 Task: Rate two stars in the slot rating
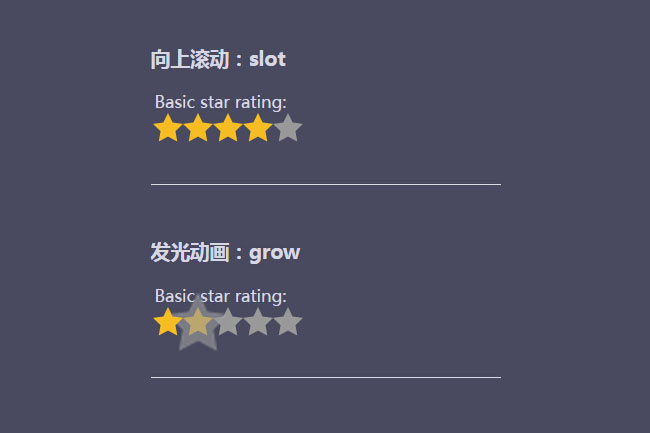point(198,129)
